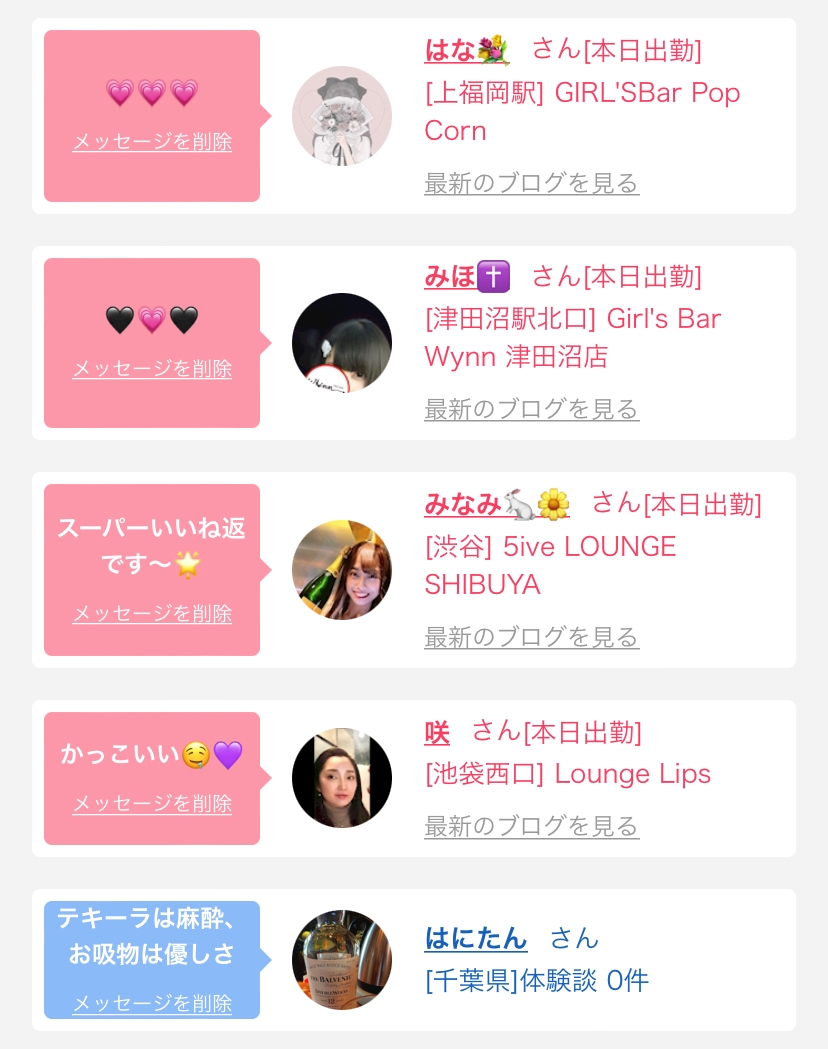Screen dimensions: 828x1049
Task: View 咲's latest blog
Action: coord(531,827)
